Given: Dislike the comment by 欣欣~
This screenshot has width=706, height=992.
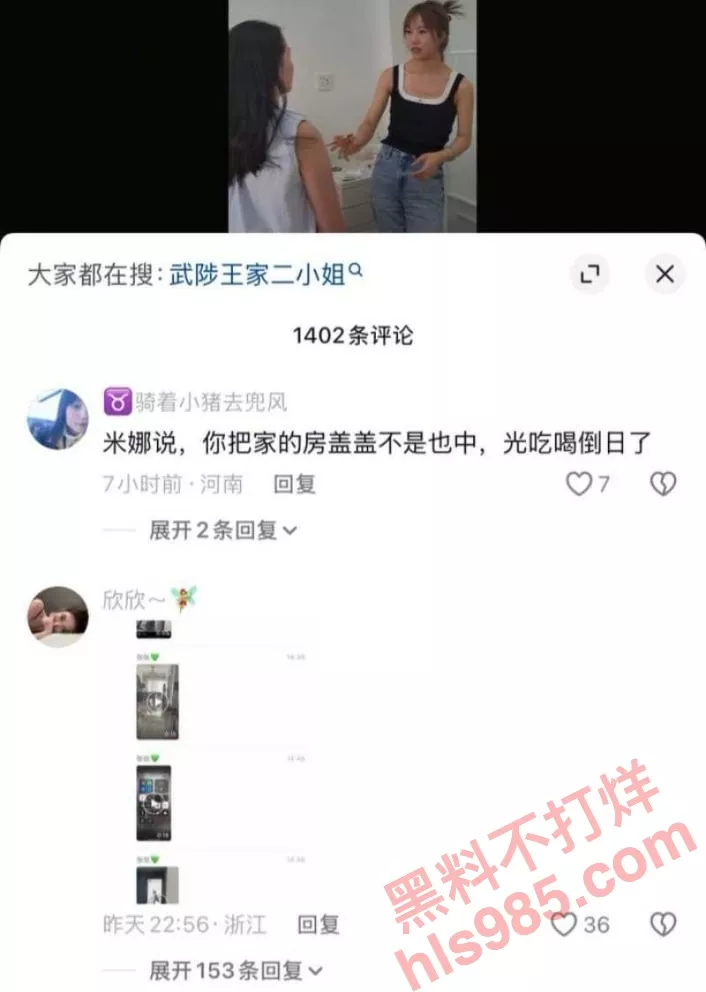Looking at the screenshot, I should (663, 924).
